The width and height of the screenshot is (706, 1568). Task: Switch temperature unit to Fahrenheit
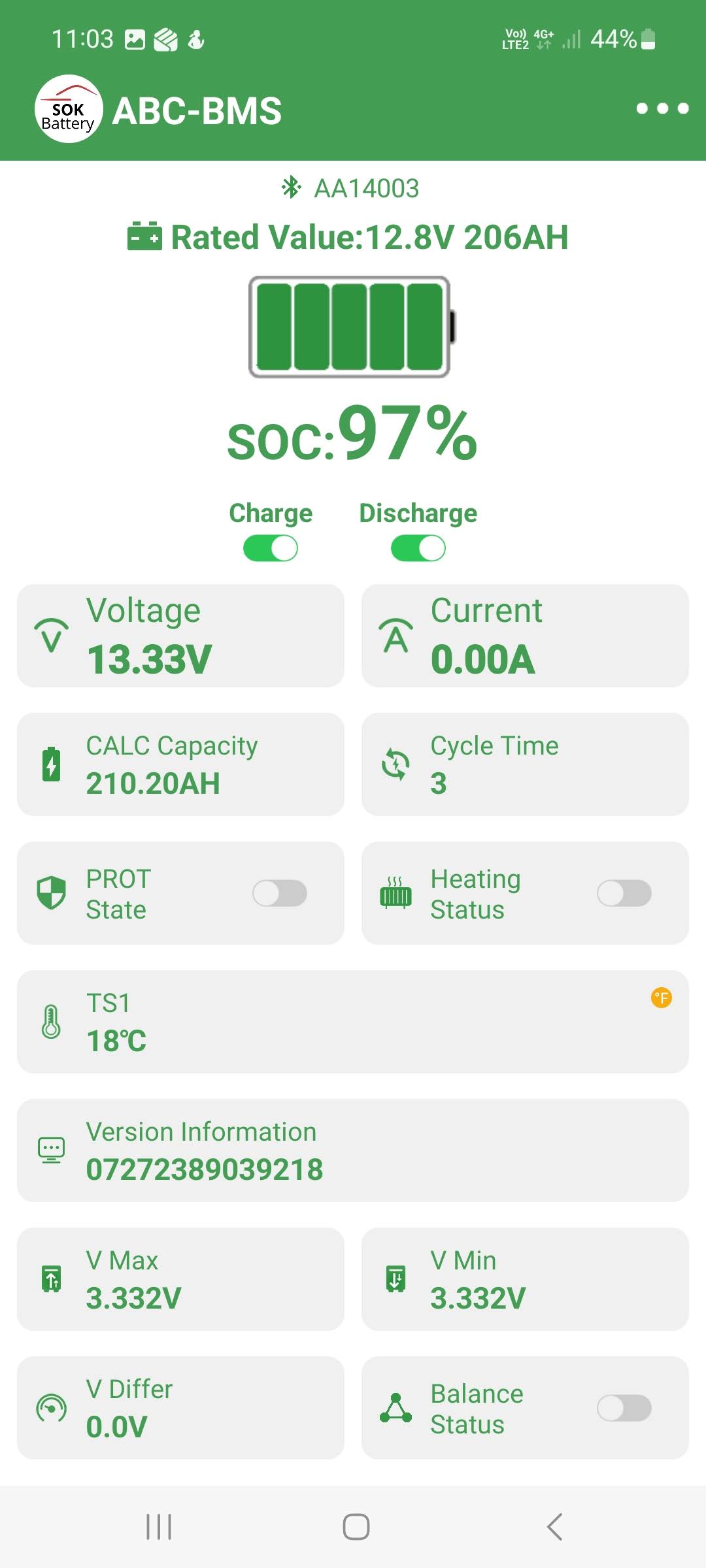tap(662, 998)
